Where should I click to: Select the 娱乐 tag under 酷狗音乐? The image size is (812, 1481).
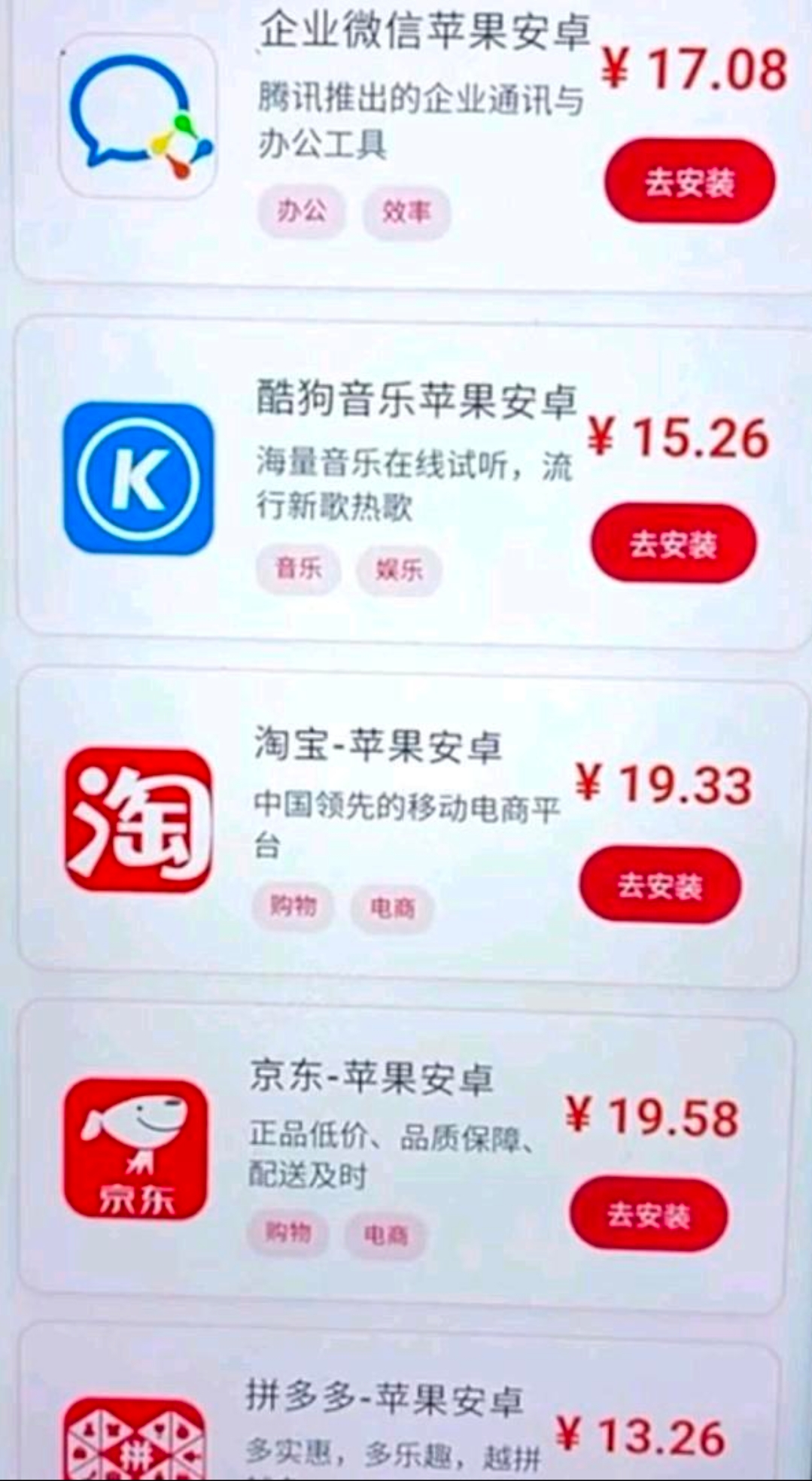pyautogui.click(x=400, y=570)
